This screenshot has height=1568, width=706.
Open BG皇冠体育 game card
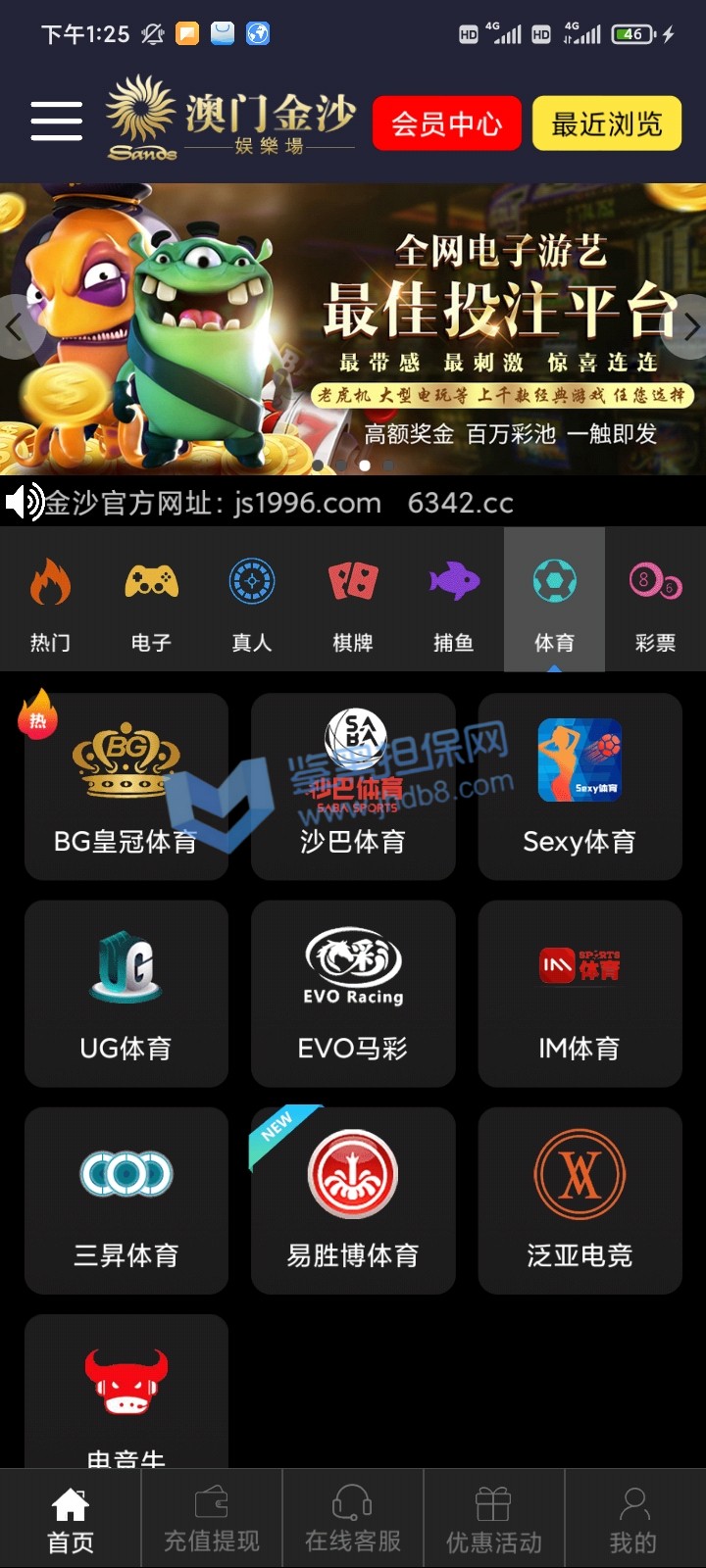pos(126,786)
